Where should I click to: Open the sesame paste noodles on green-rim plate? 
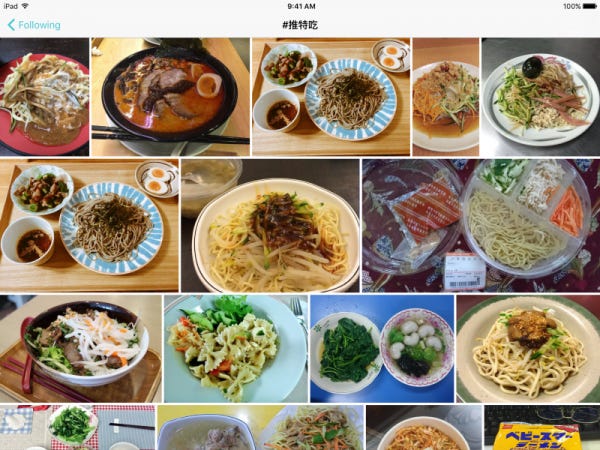tap(528, 348)
